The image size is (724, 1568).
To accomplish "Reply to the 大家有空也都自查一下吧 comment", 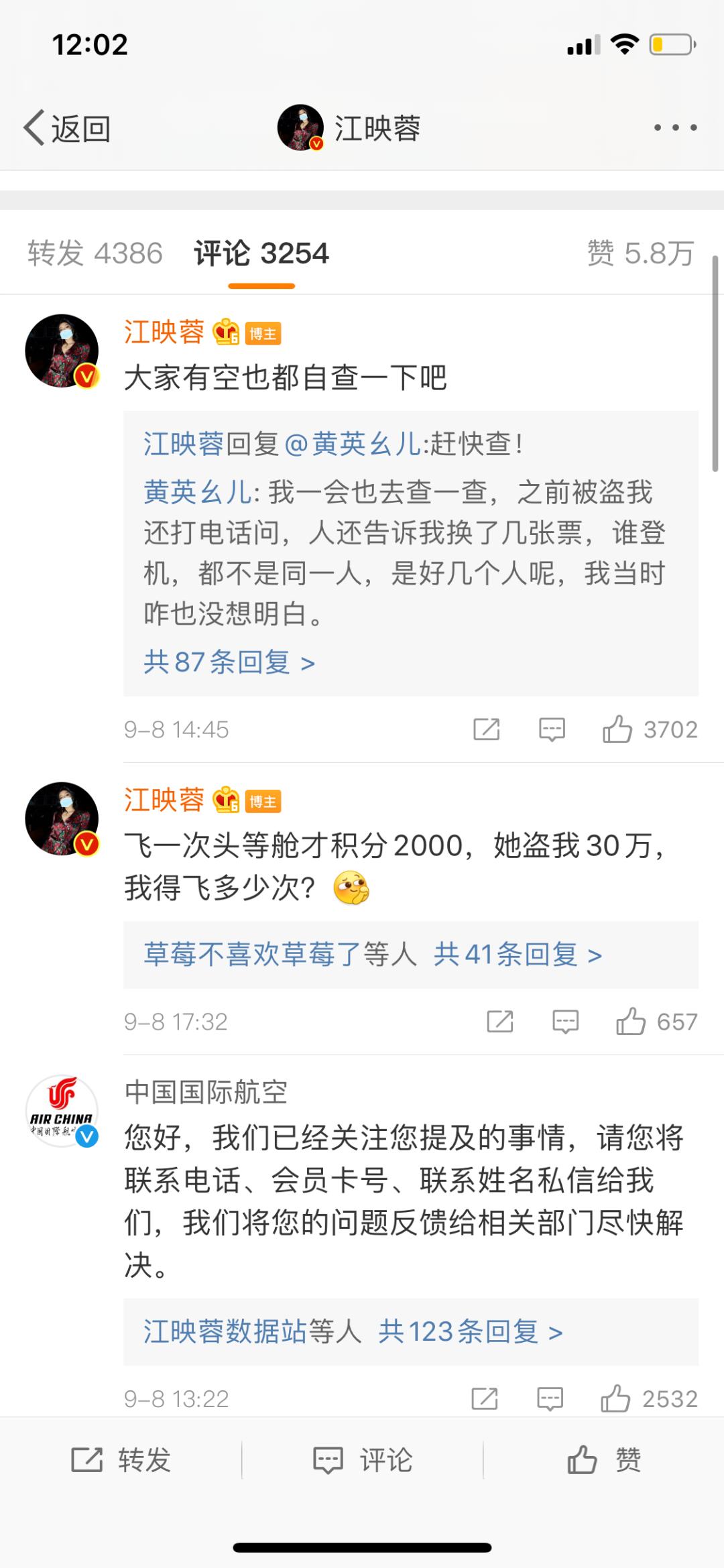I will [552, 729].
